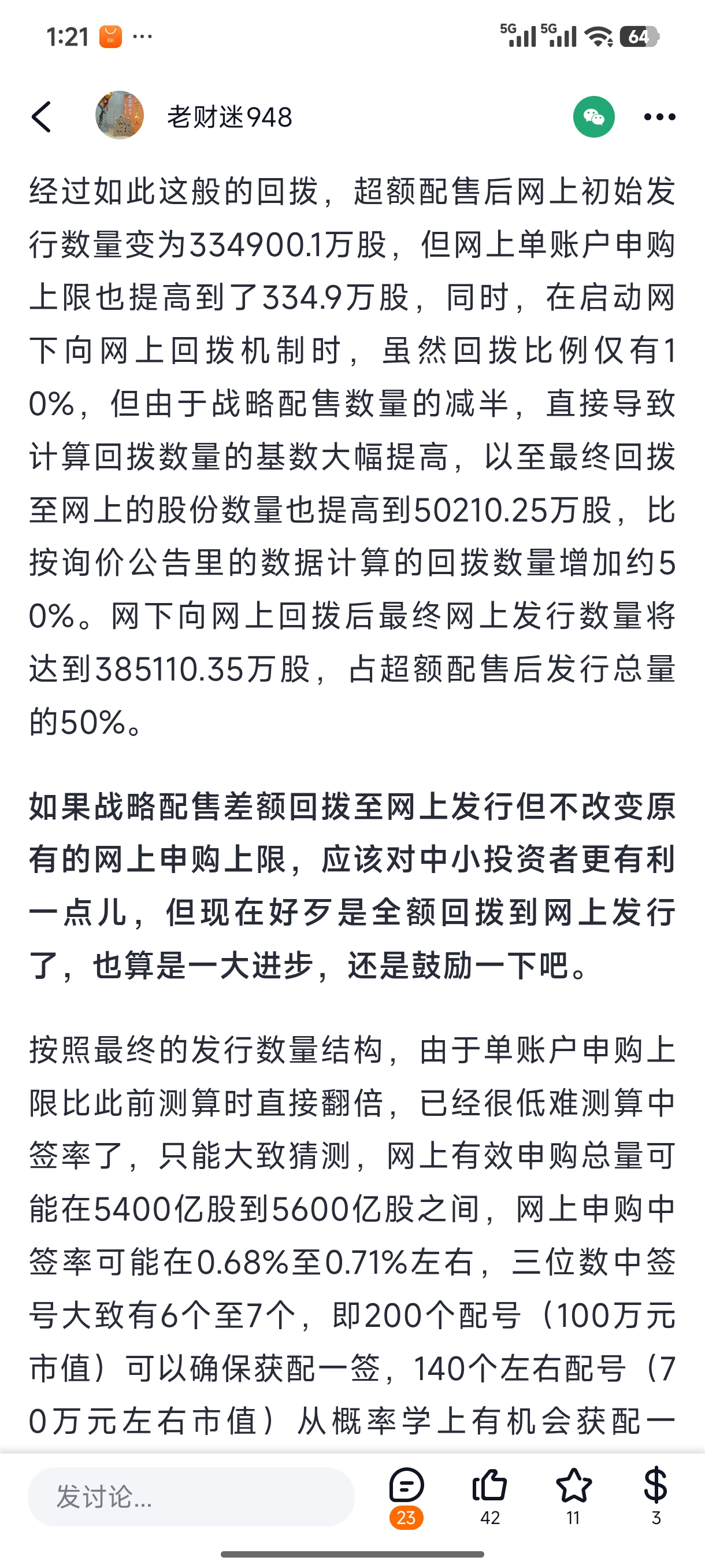Tap the 发讨论 comment input field
The image size is (705, 1568).
point(191,1496)
